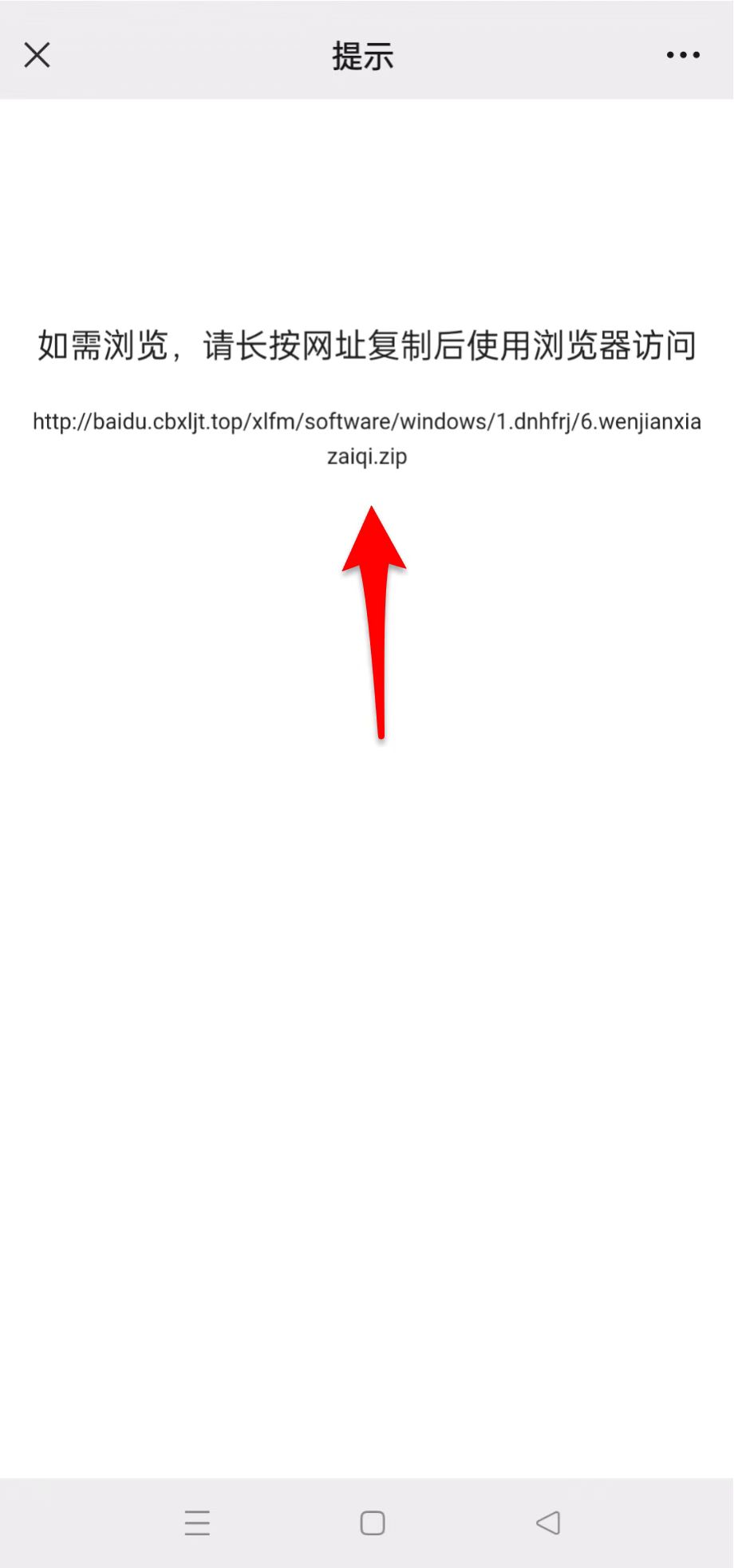734x1568 pixels.
Task: Go to the home screen
Action: (372, 1523)
